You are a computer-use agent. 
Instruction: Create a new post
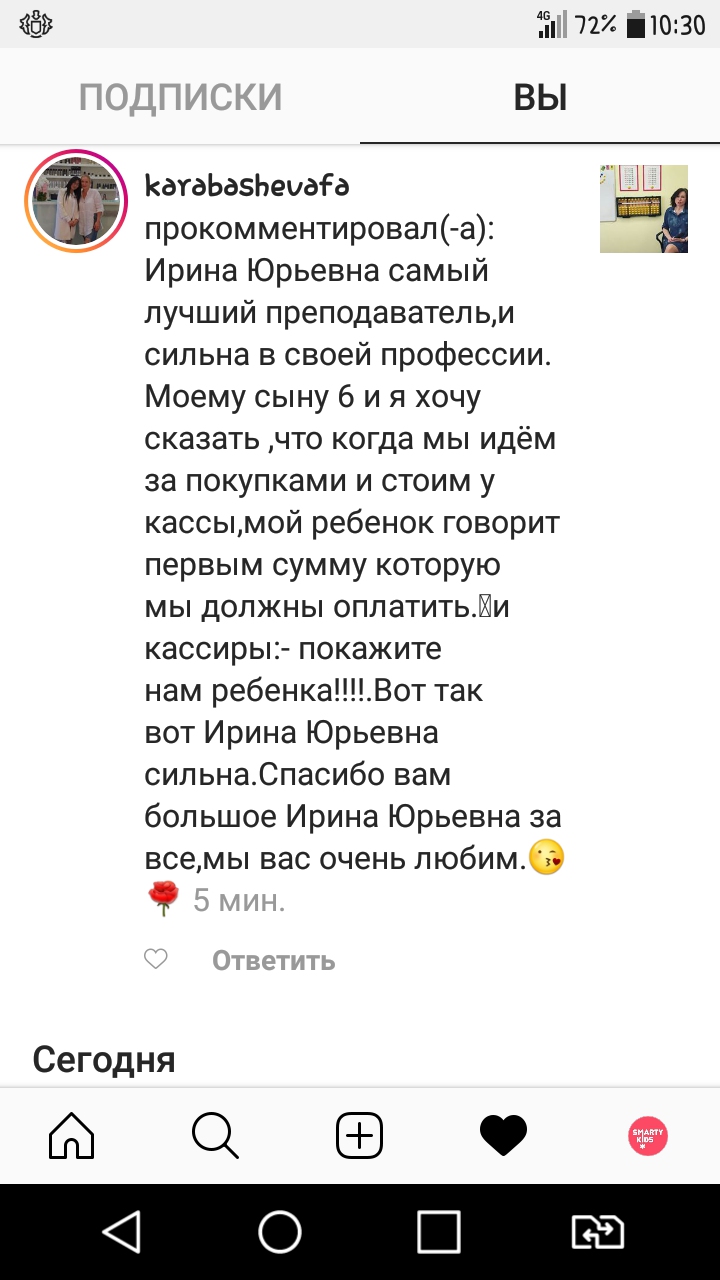[359, 1135]
